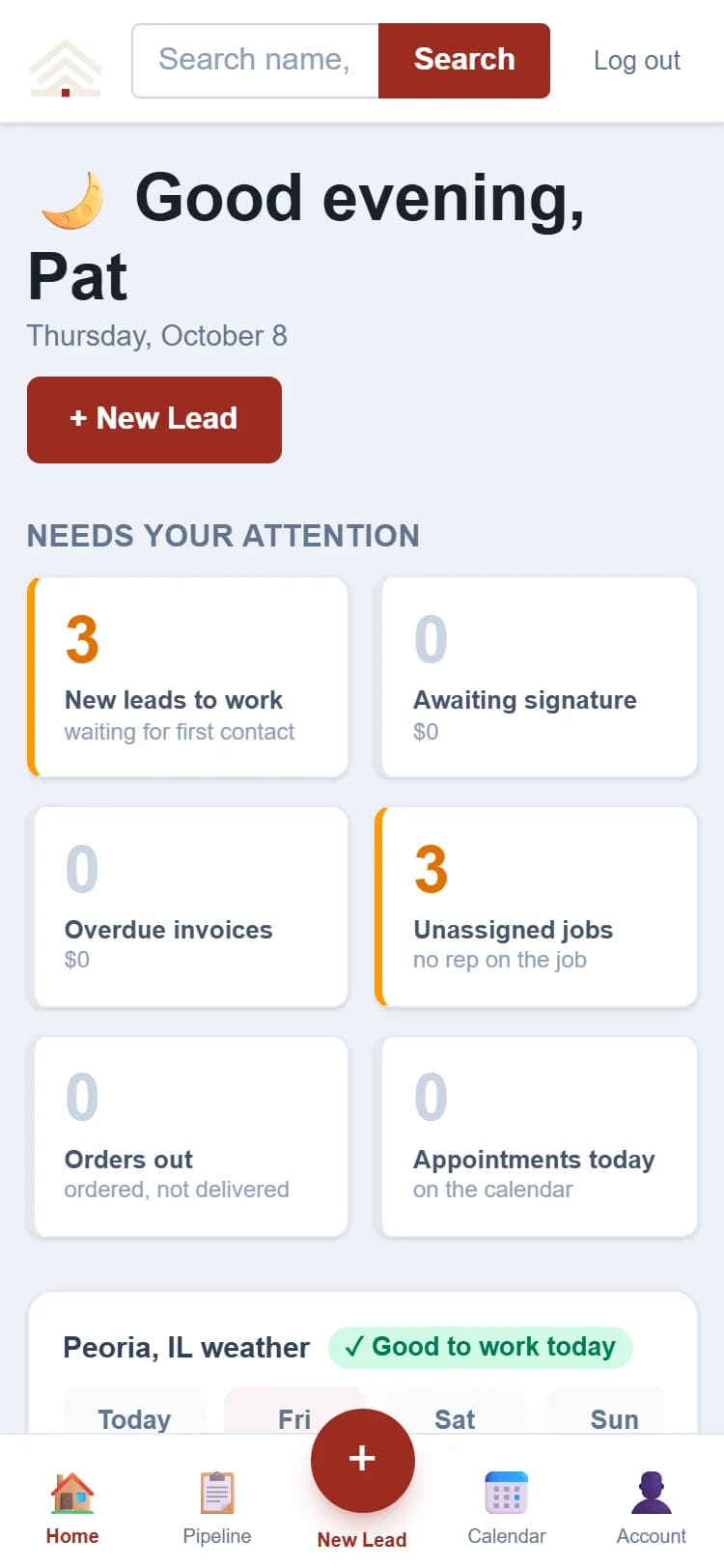724x1568 pixels.
Task: View the Overdue invoices card
Action: pyautogui.click(x=190, y=907)
